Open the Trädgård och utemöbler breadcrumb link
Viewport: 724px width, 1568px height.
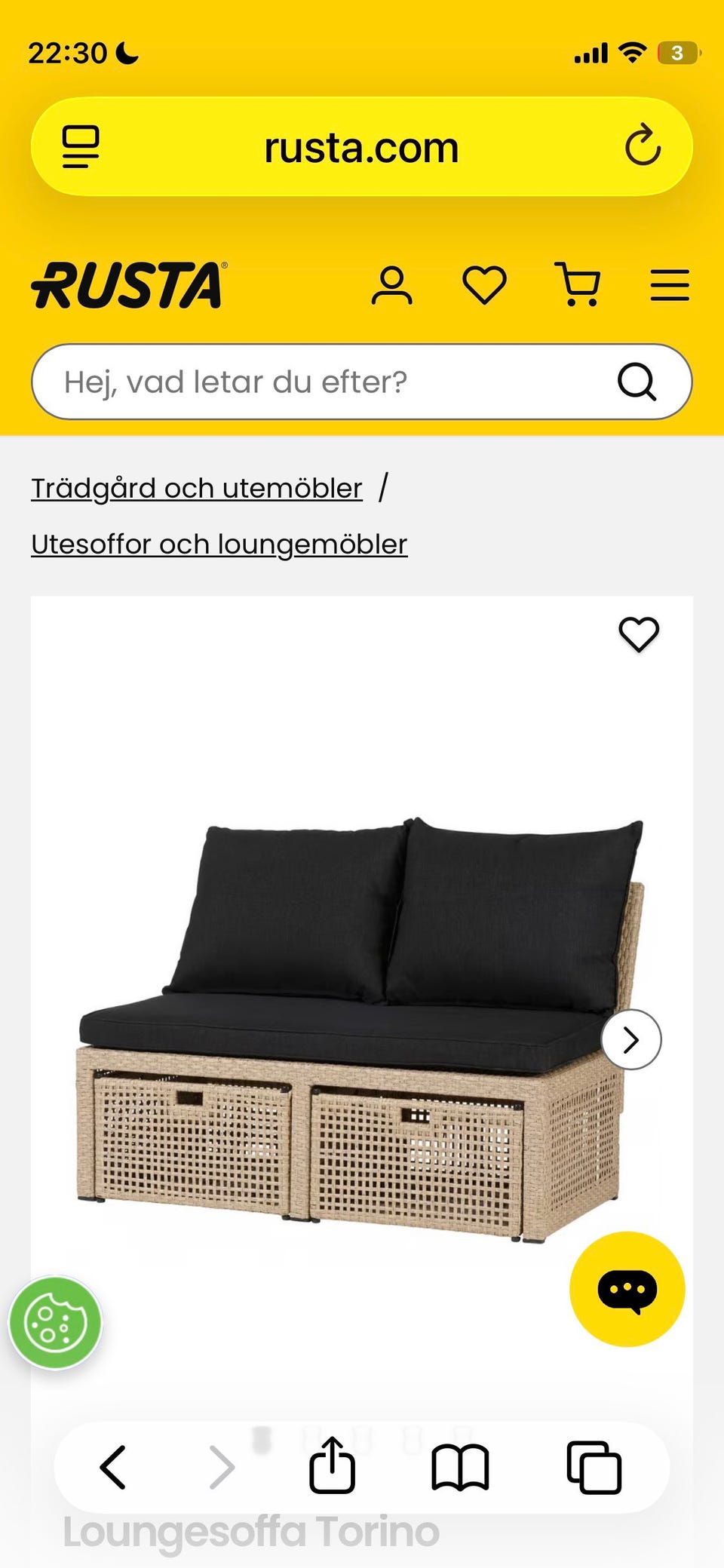[196, 488]
